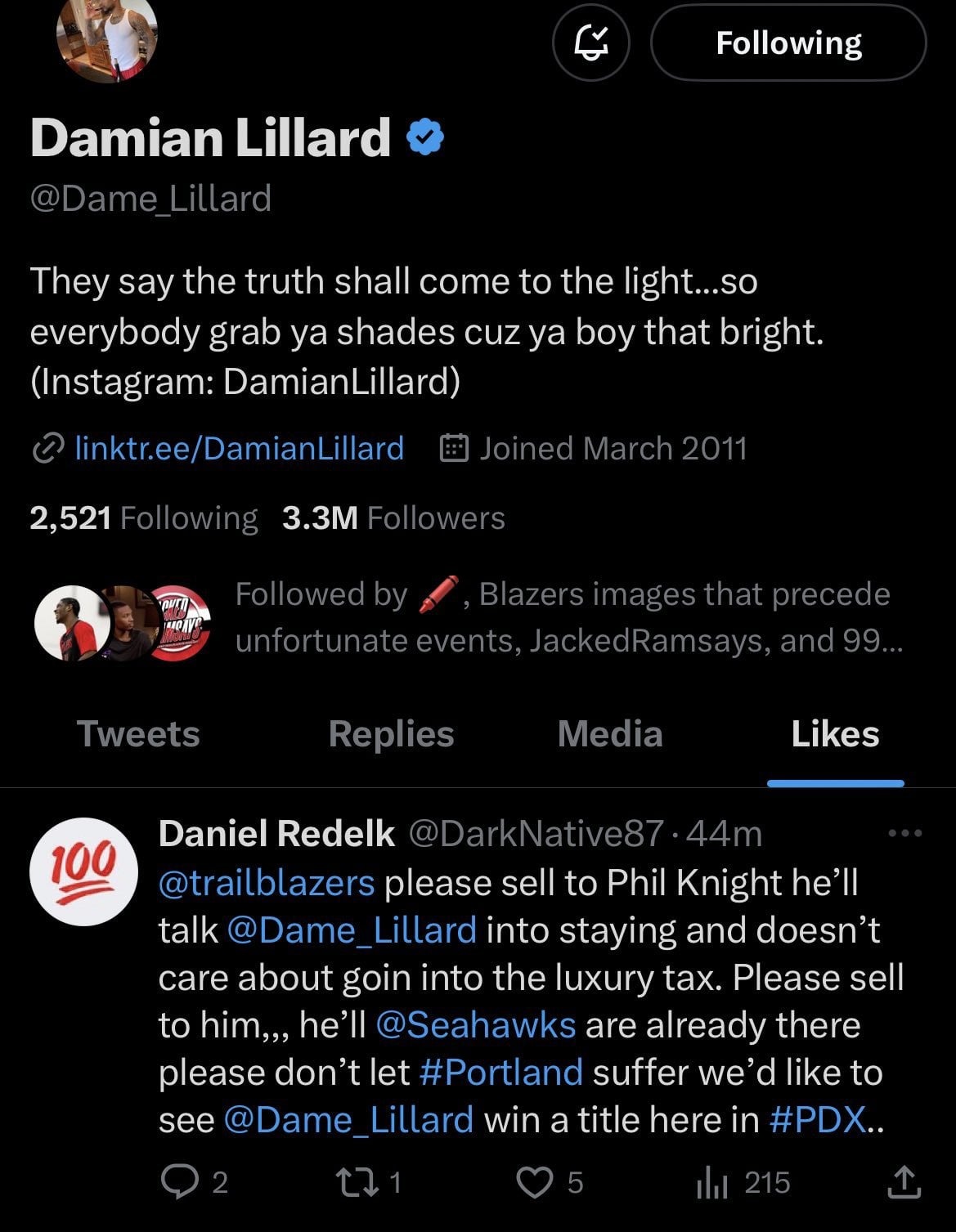Open the #PDX hashtag
This screenshot has width=956, height=1232.
point(818,1120)
